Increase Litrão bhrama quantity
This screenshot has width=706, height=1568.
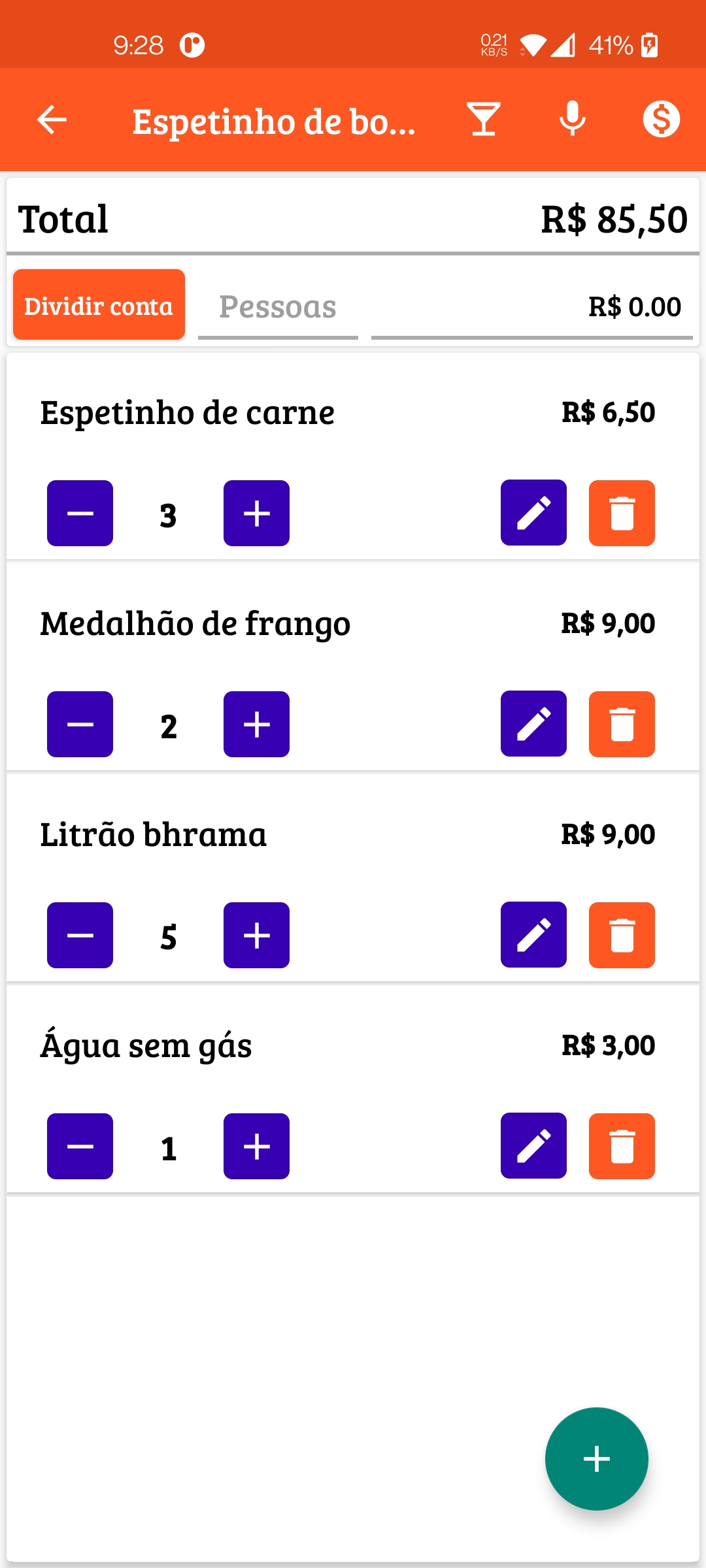pos(256,936)
